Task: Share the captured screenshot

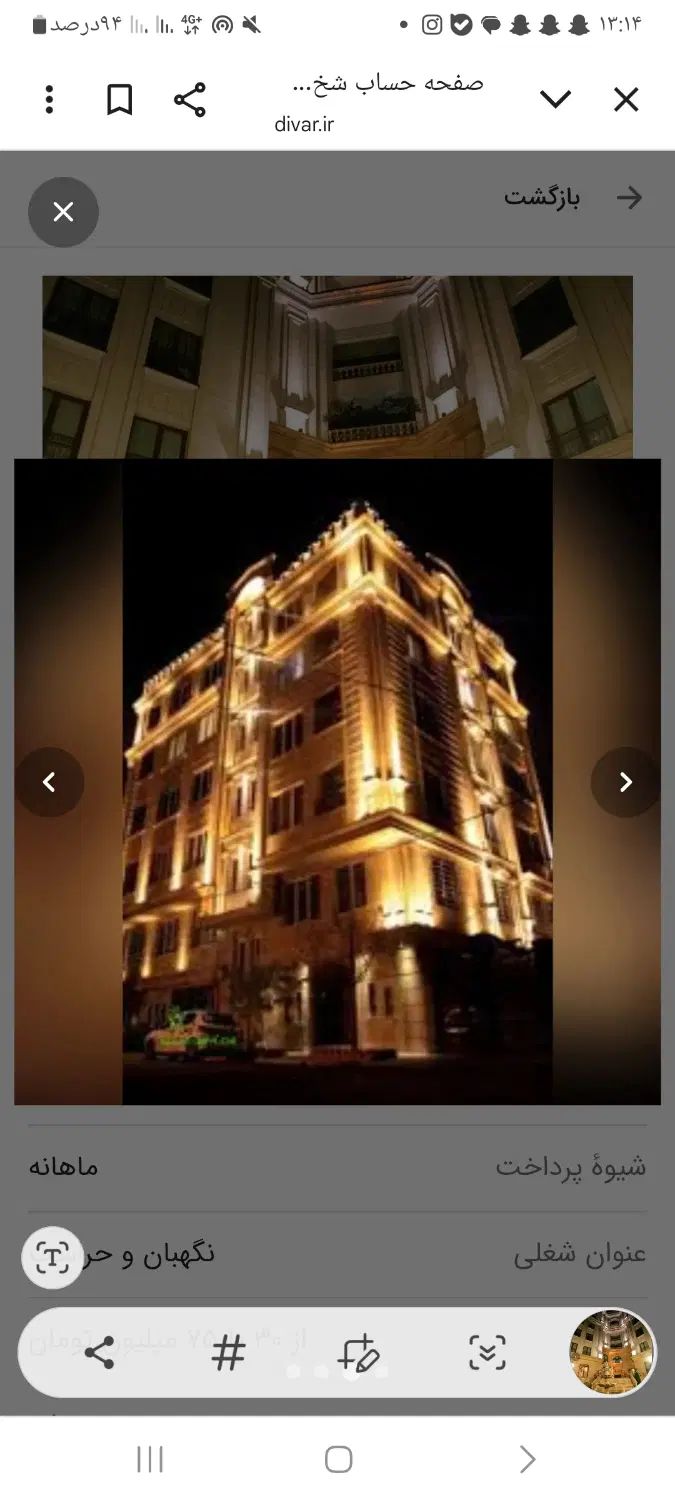Action: 99,1354
